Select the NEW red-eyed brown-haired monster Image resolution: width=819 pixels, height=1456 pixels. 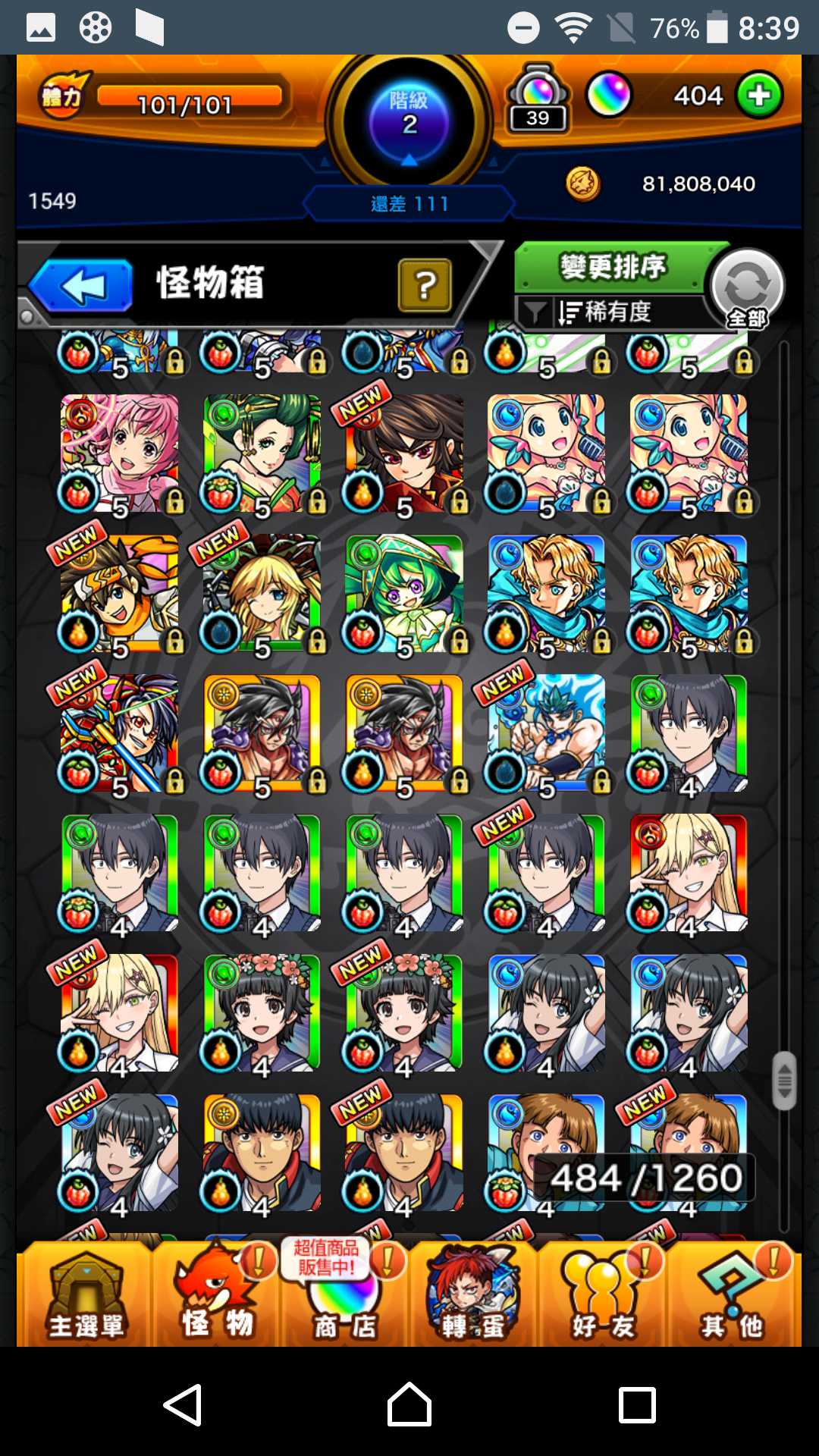click(404, 453)
